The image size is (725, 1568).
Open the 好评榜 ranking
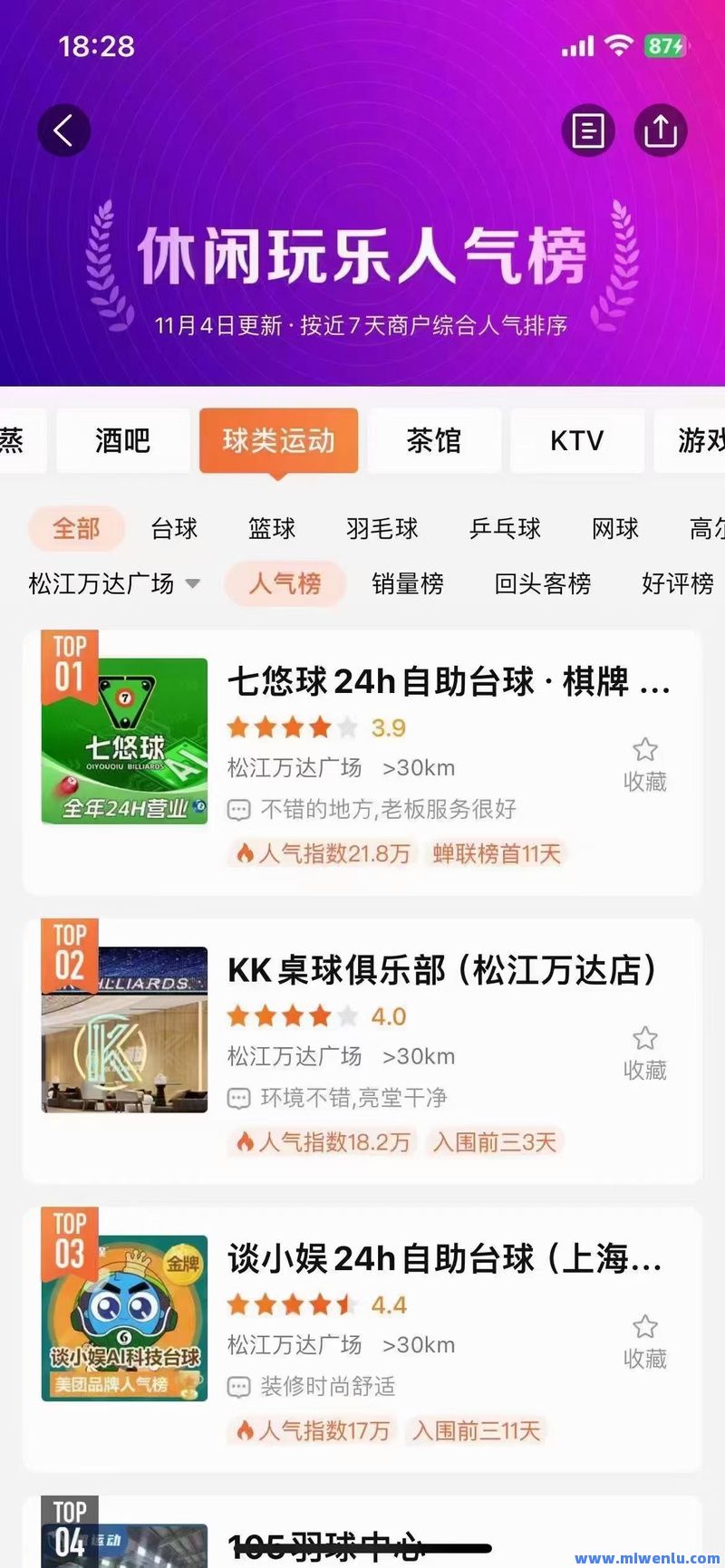click(x=677, y=583)
